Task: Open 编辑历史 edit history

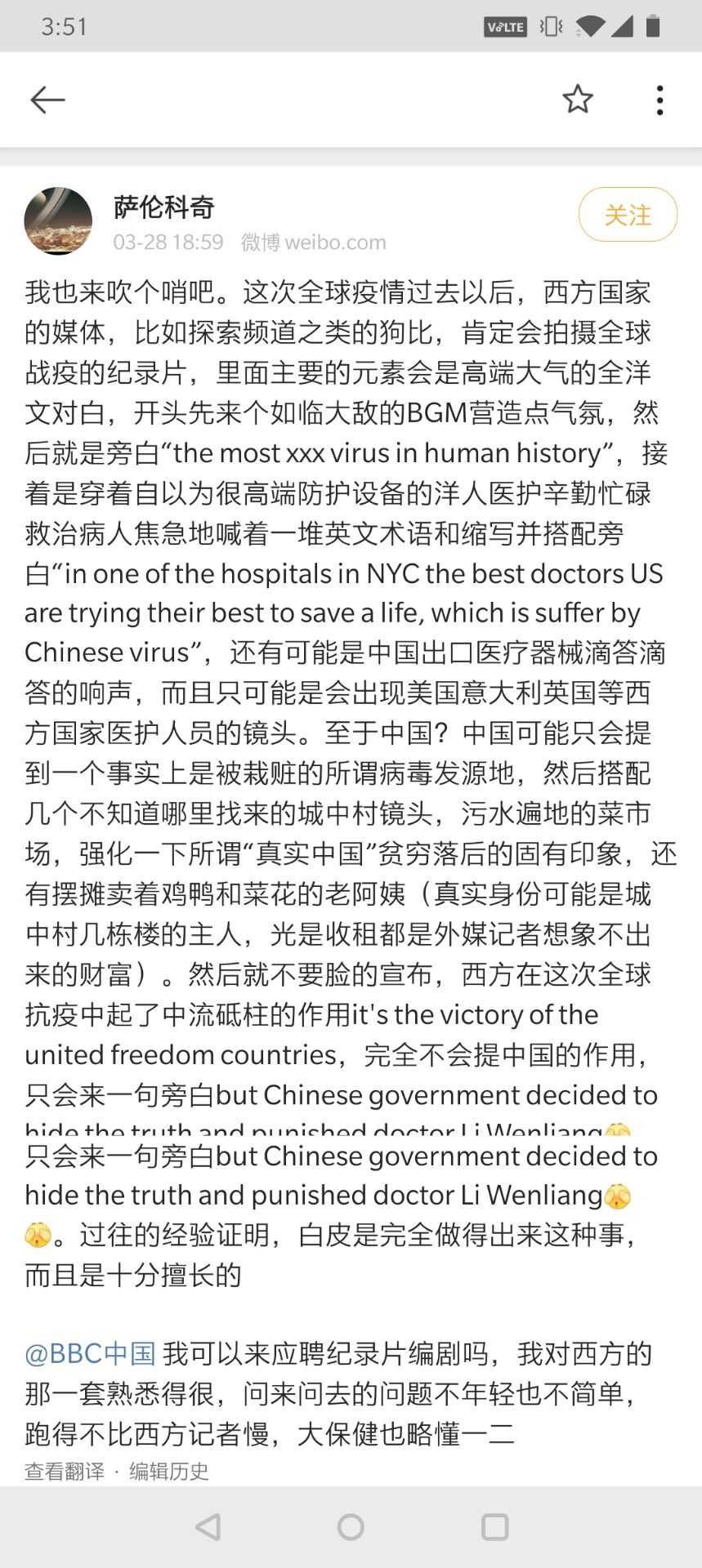Action: [169, 1471]
